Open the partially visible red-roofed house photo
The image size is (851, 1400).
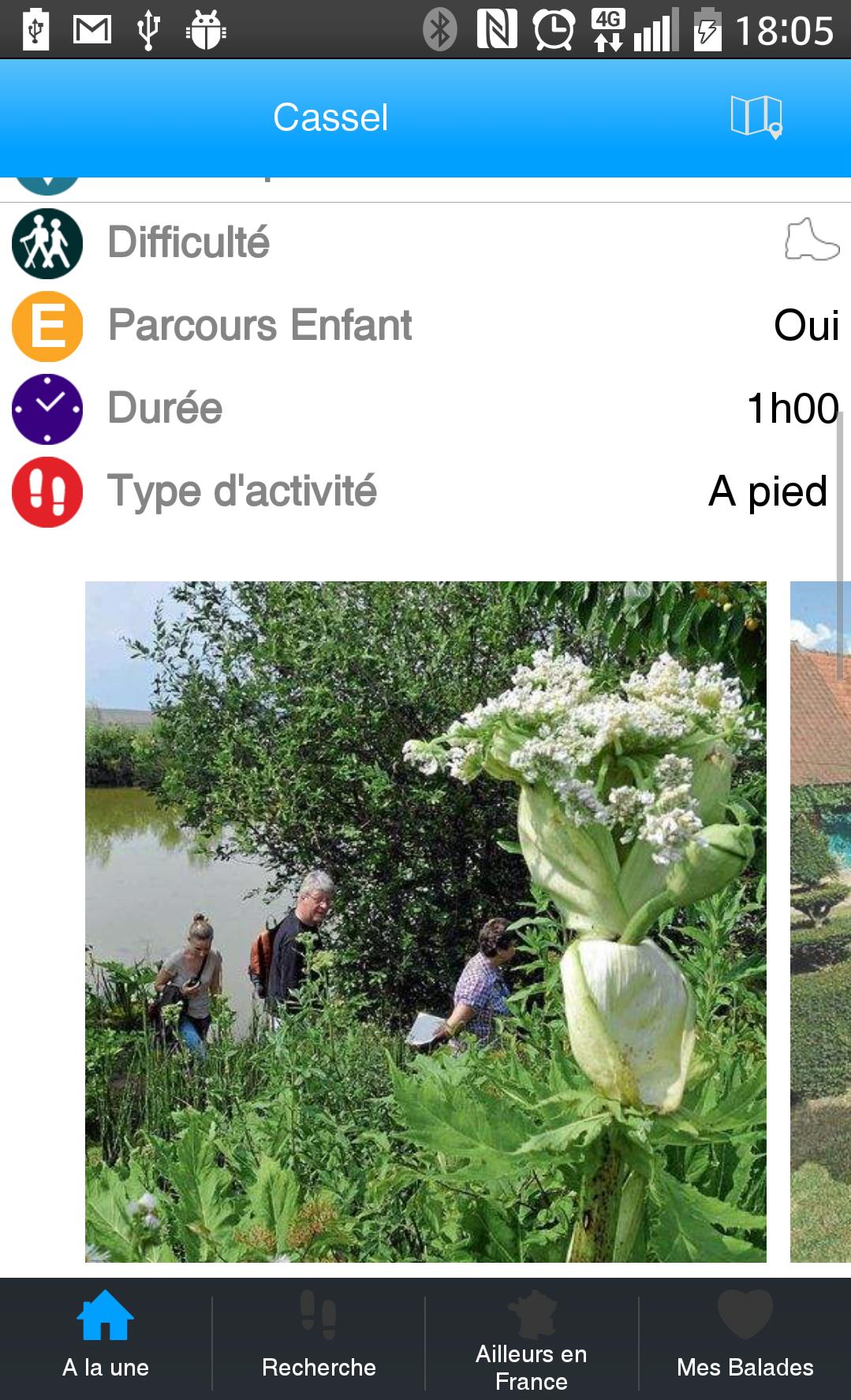(x=820, y=921)
